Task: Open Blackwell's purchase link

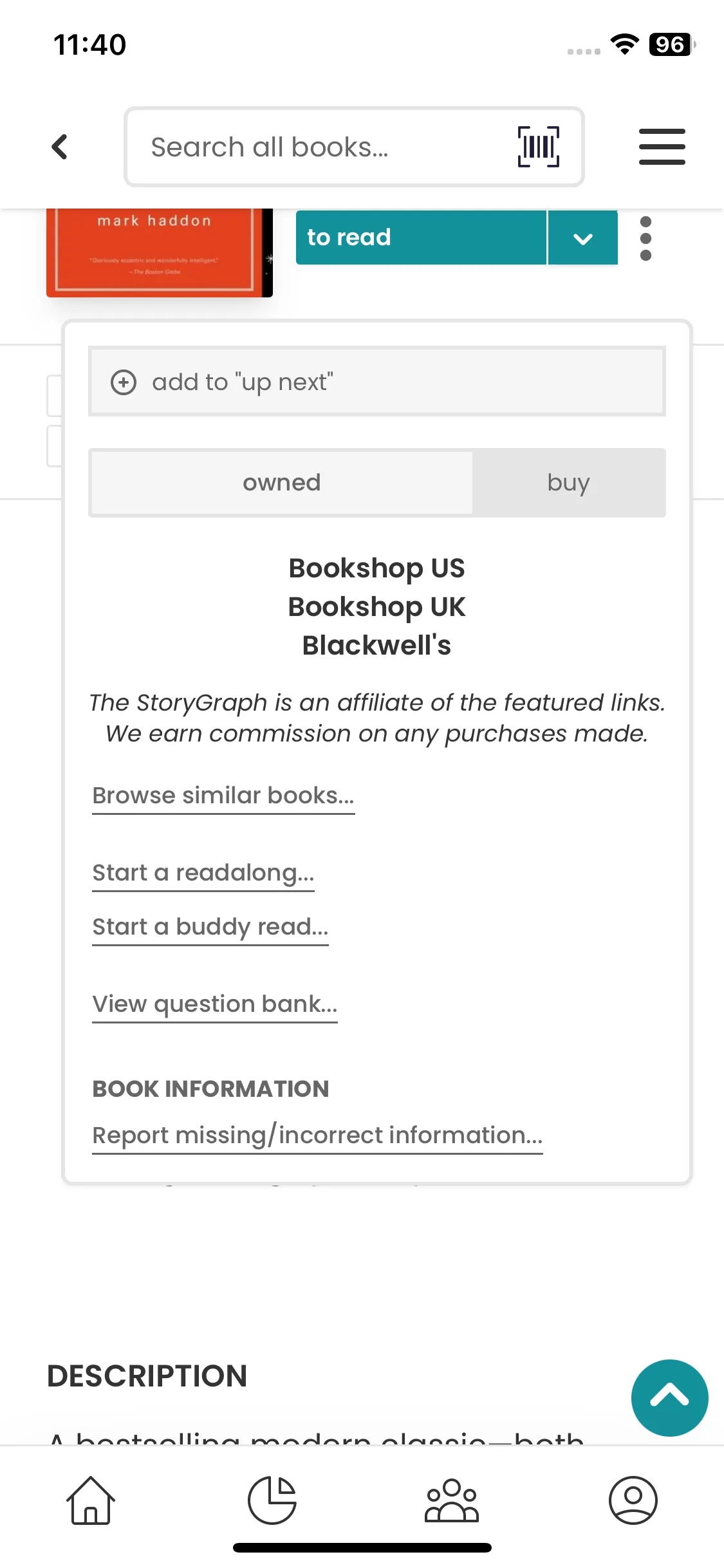Action: coord(376,646)
